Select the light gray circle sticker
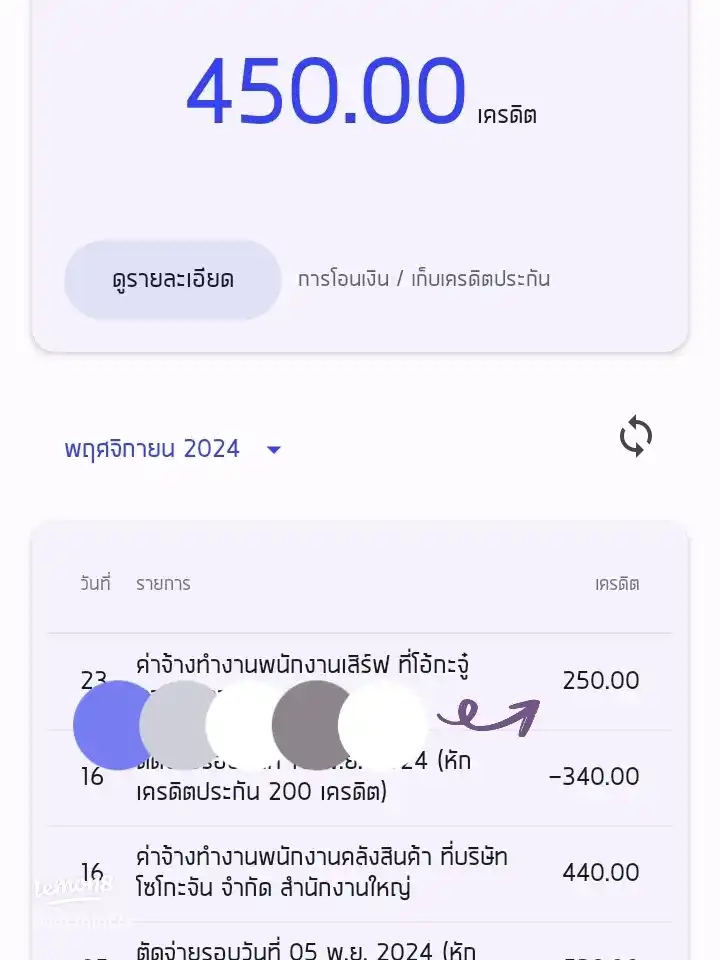This screenshot has height=960, width=720. tap(177, 723)
